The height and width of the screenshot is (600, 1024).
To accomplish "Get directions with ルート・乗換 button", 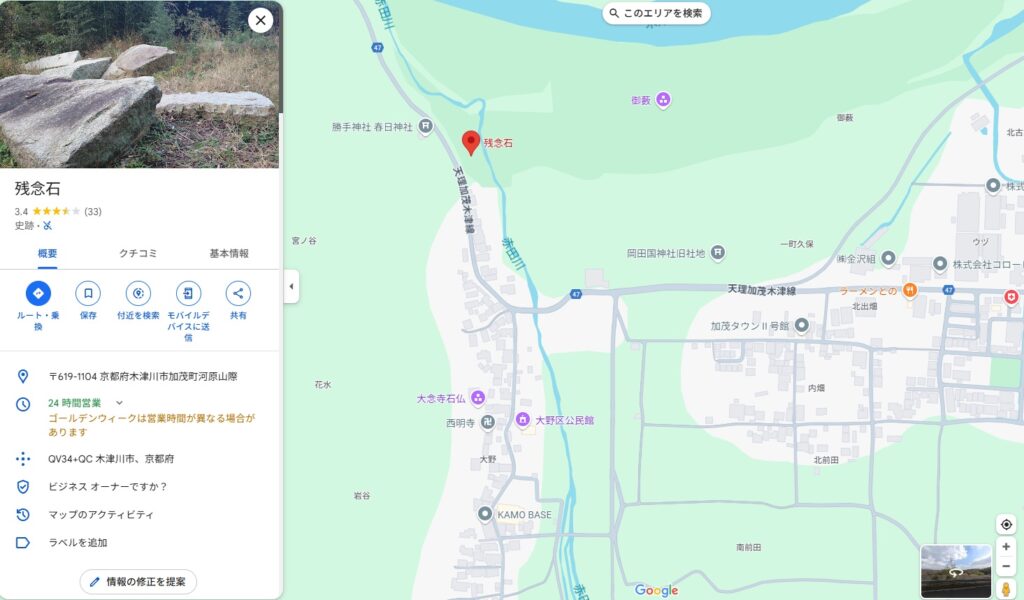I will 38,293.
